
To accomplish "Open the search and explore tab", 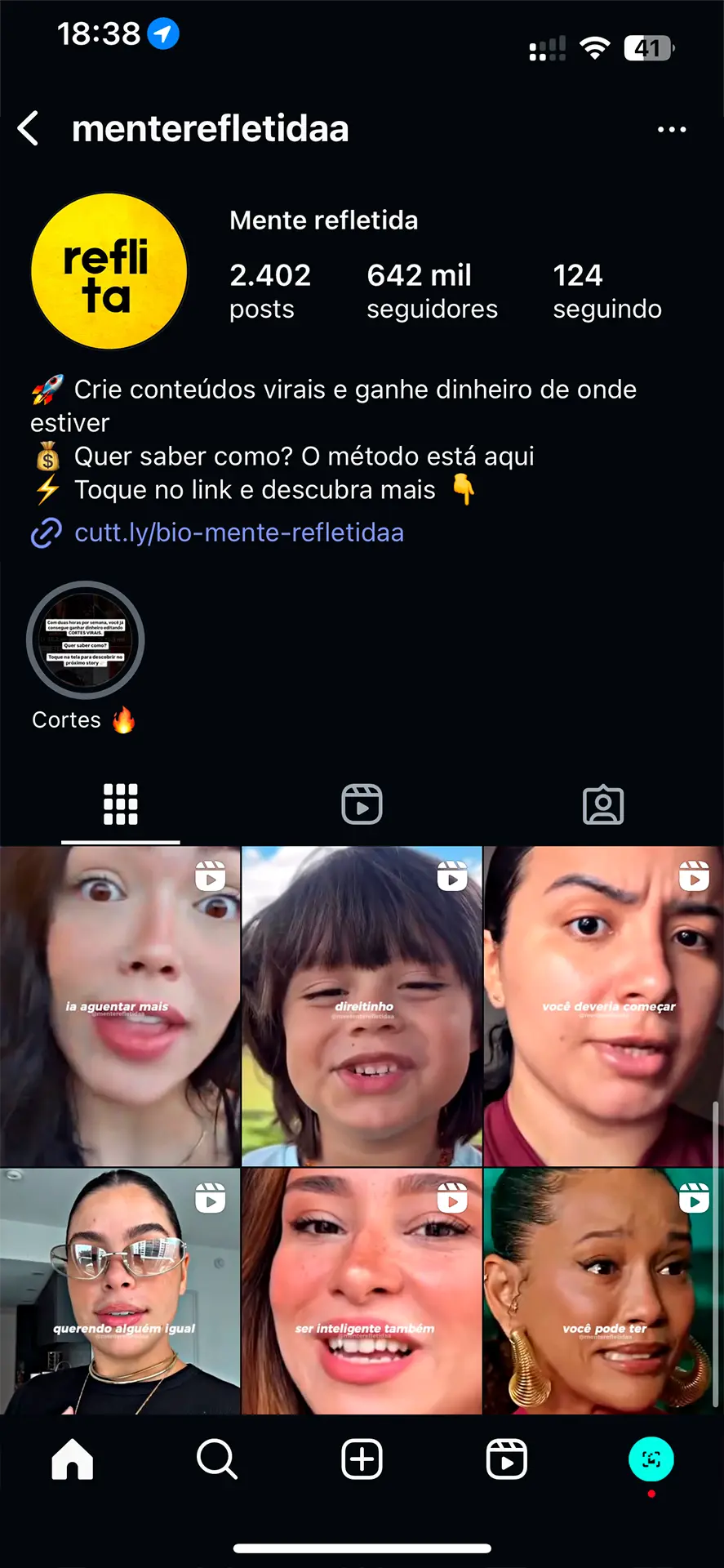I will point(217,1459).
